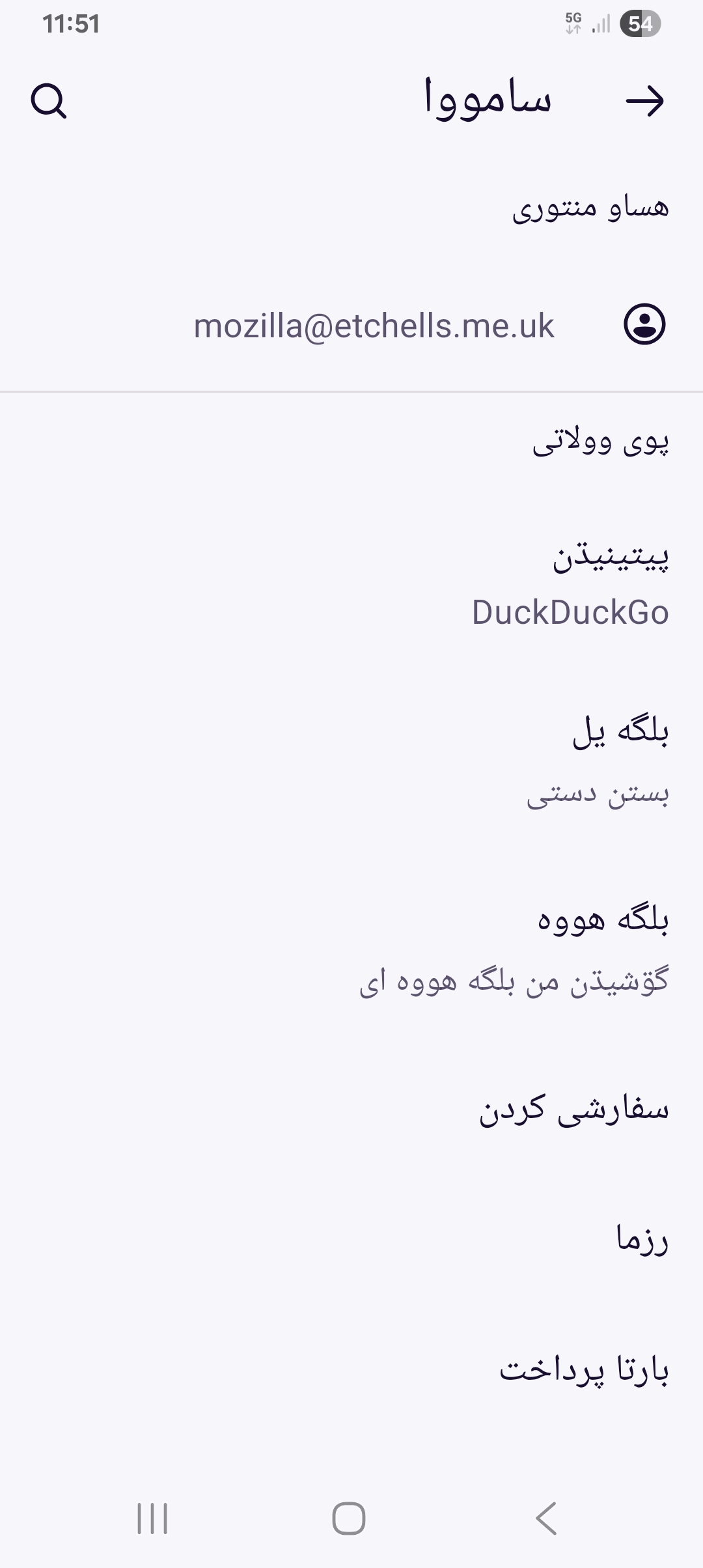Open recent apps from navigation bar
The height and width of the screenshot is (1568, 703).
coord(152,1519)
